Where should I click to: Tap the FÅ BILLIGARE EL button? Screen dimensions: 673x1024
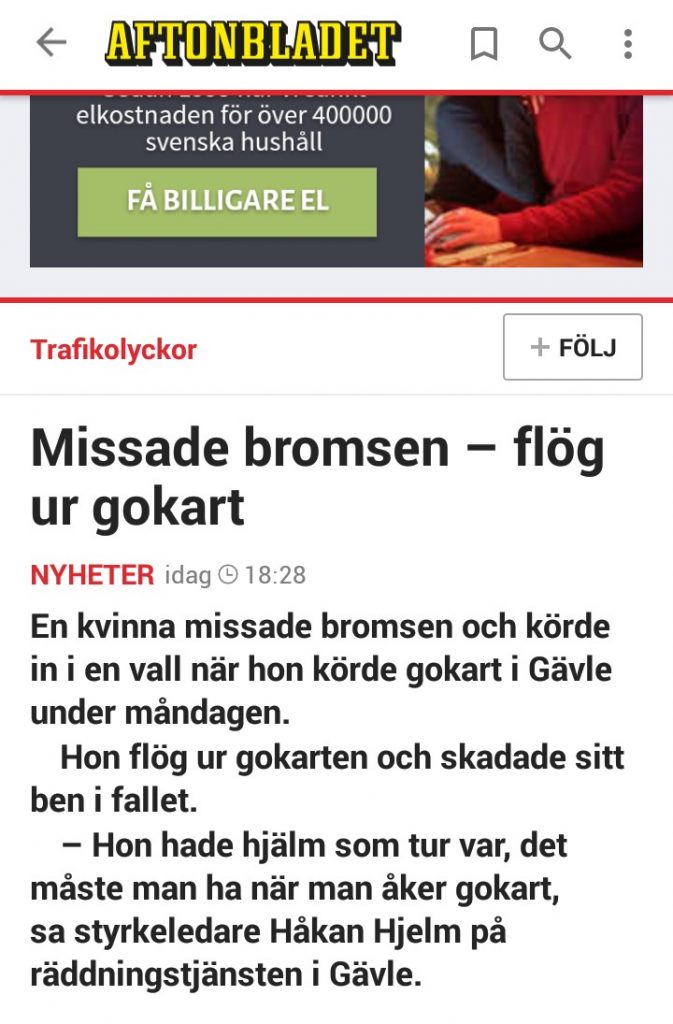227,202
